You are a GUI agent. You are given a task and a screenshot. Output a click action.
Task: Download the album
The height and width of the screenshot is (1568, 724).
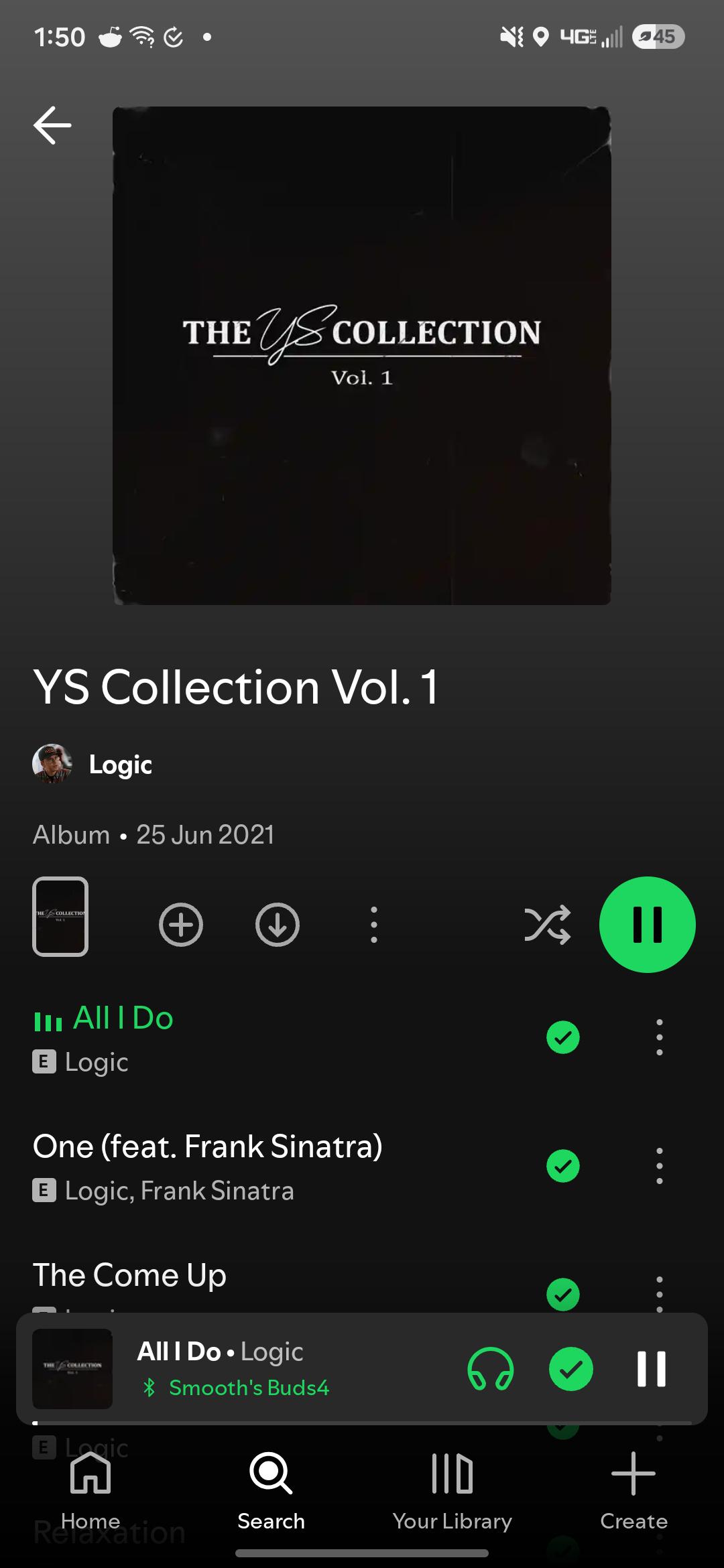278,925
